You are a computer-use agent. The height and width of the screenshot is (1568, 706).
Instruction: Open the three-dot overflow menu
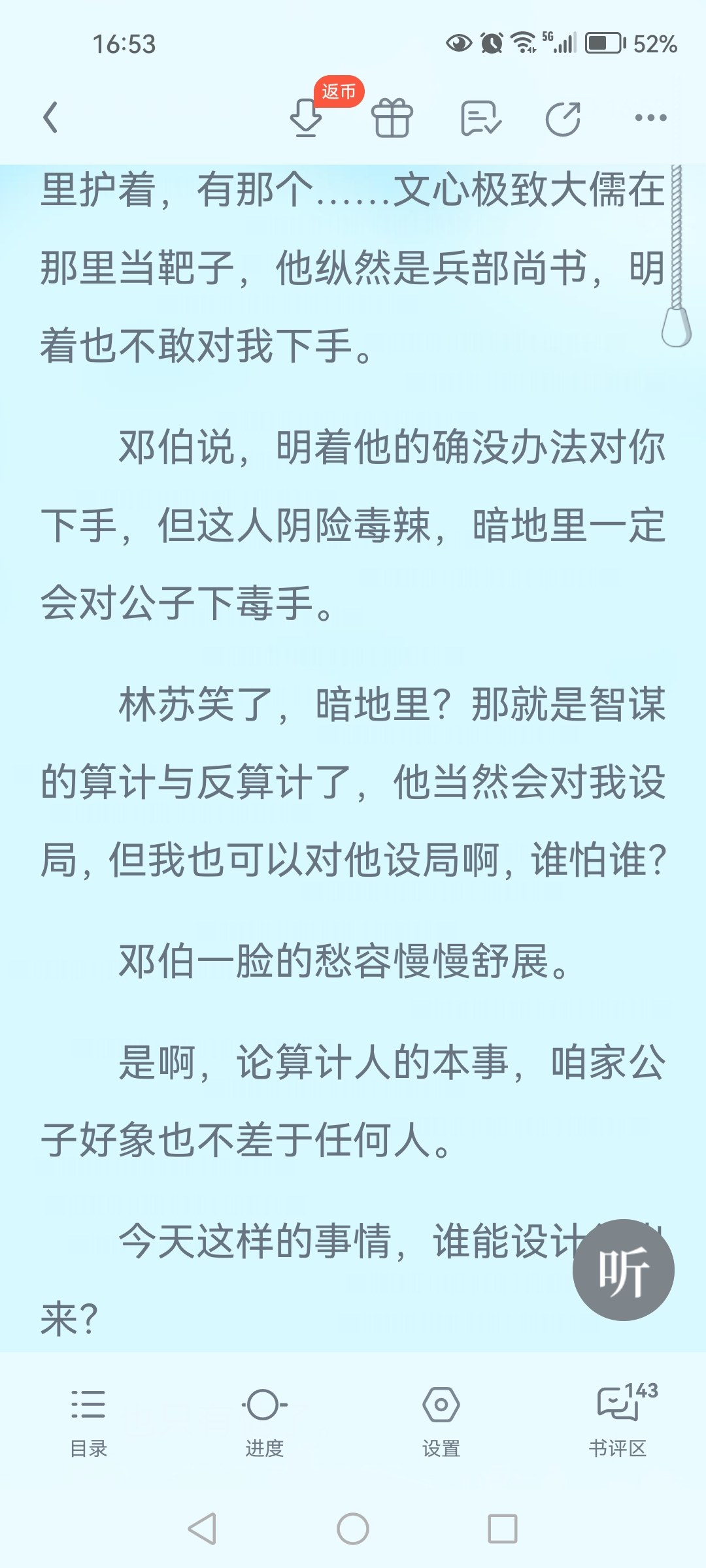(650, 118)
